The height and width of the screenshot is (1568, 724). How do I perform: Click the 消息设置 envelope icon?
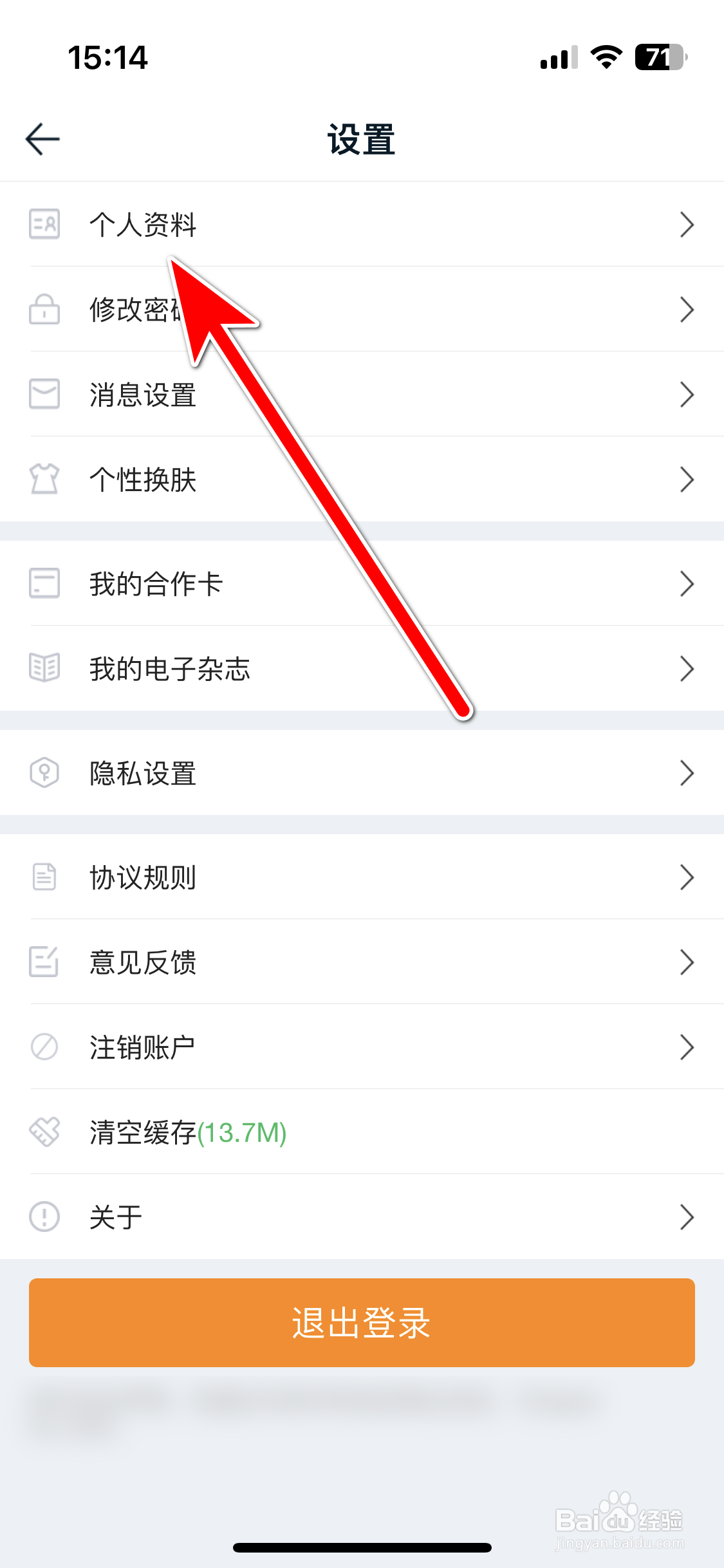click(43, 395)
